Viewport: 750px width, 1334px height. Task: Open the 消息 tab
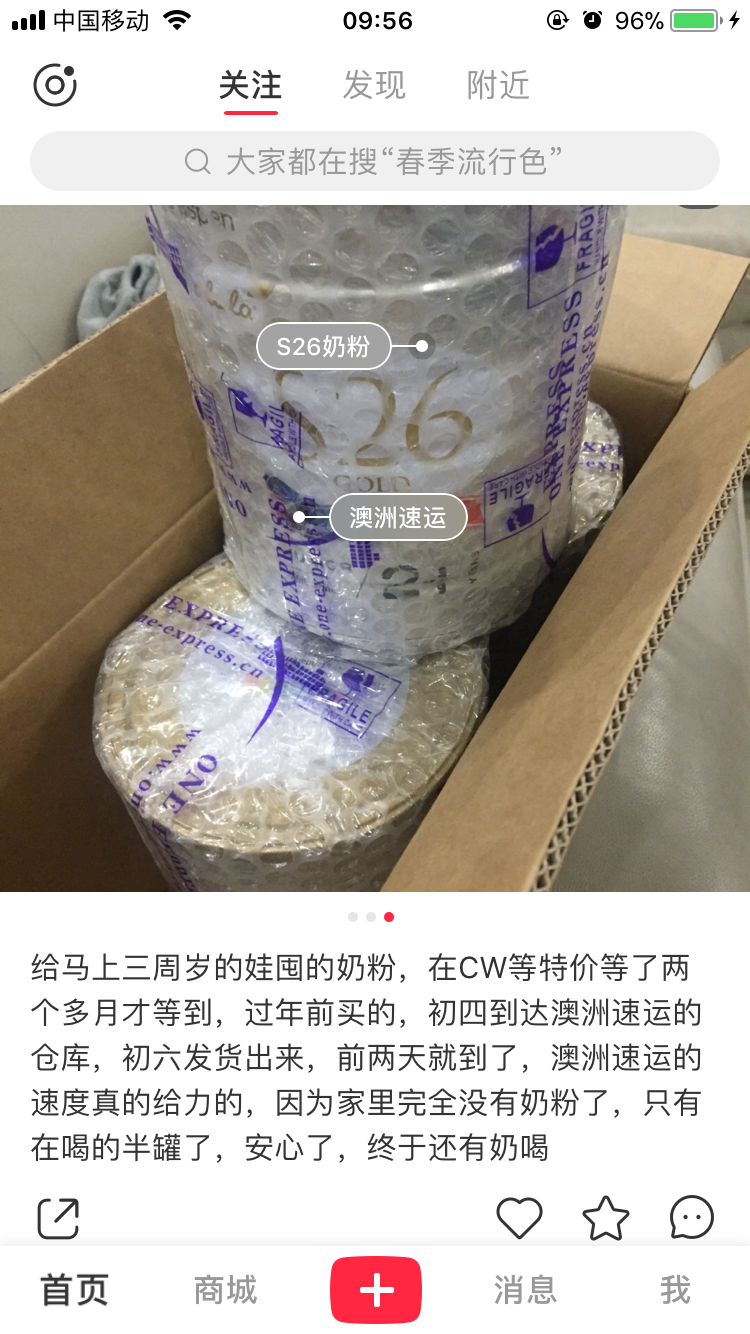point(525,1290)
